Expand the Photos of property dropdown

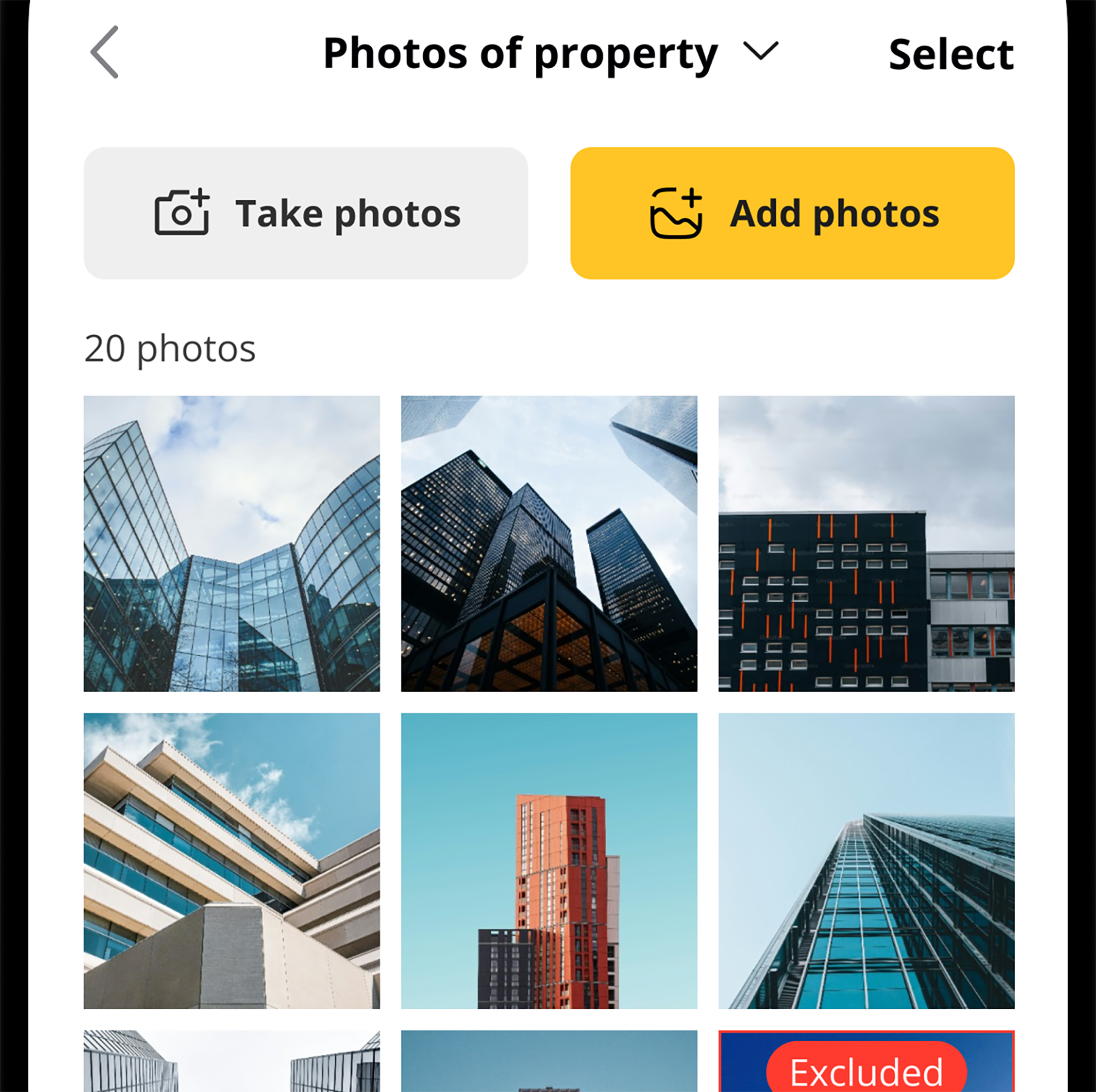pos(761,51)
